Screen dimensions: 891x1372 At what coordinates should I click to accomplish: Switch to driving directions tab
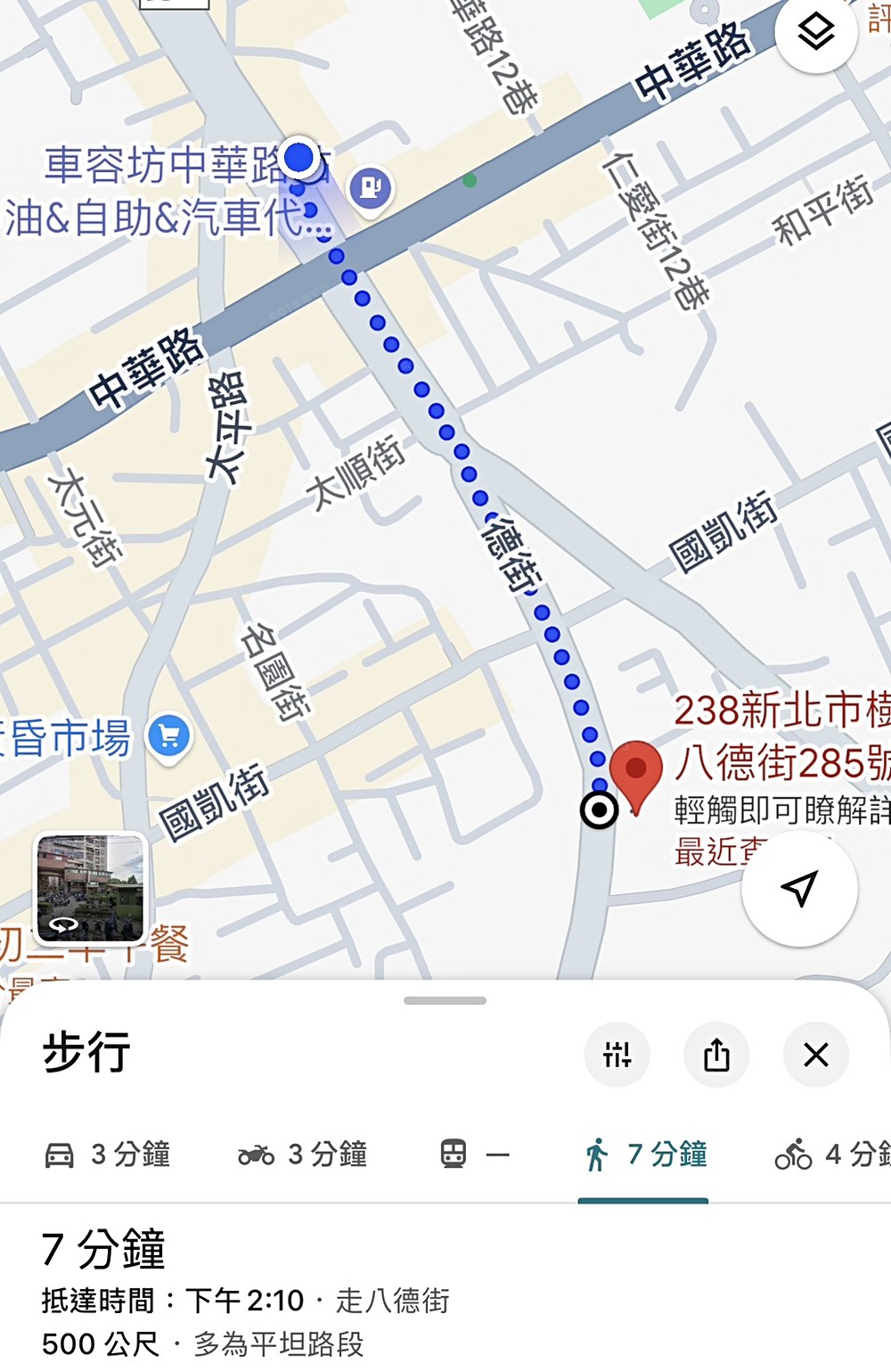pos(108,1154)
